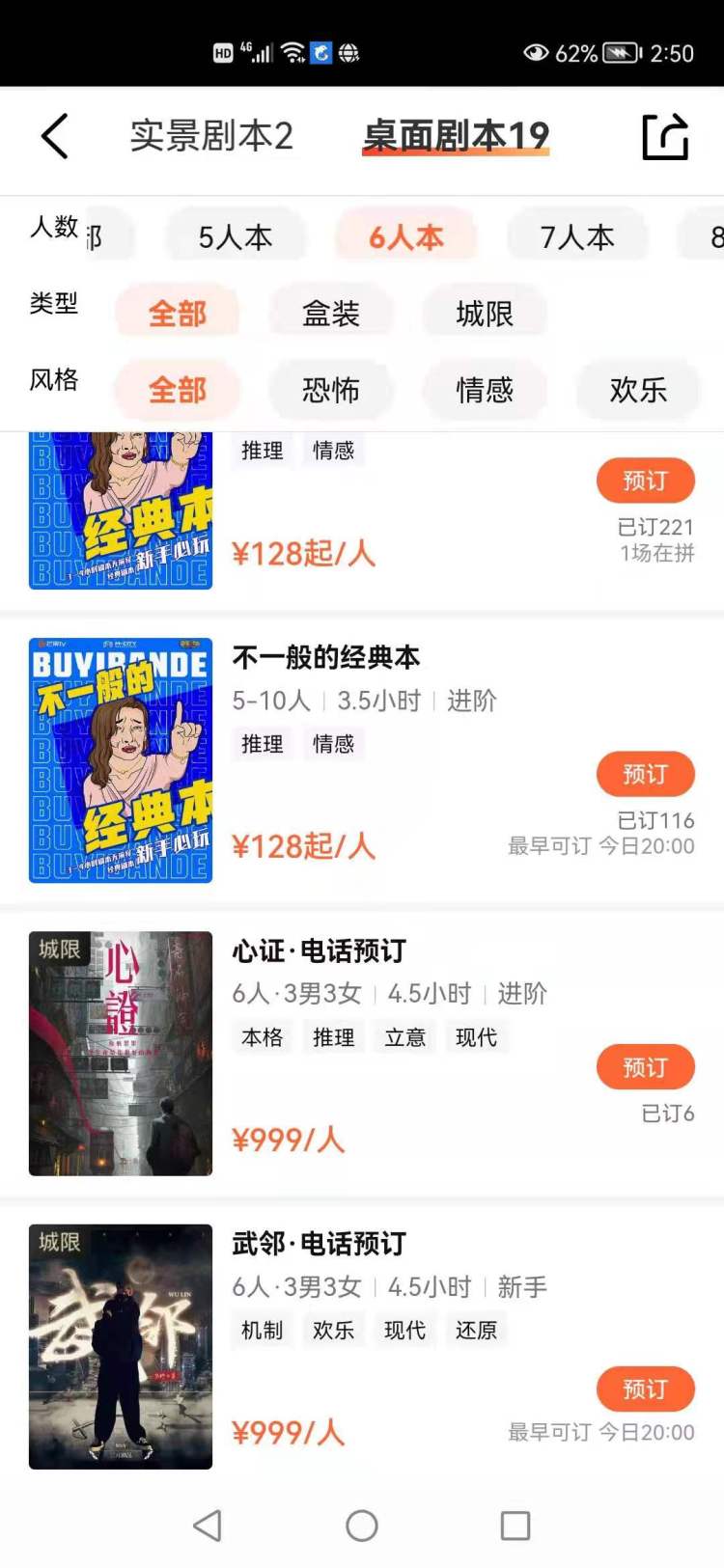This screenshot has width=724, height=1568.
Task: Choose the 情感 style filter
Action: [x=485, y=390]
